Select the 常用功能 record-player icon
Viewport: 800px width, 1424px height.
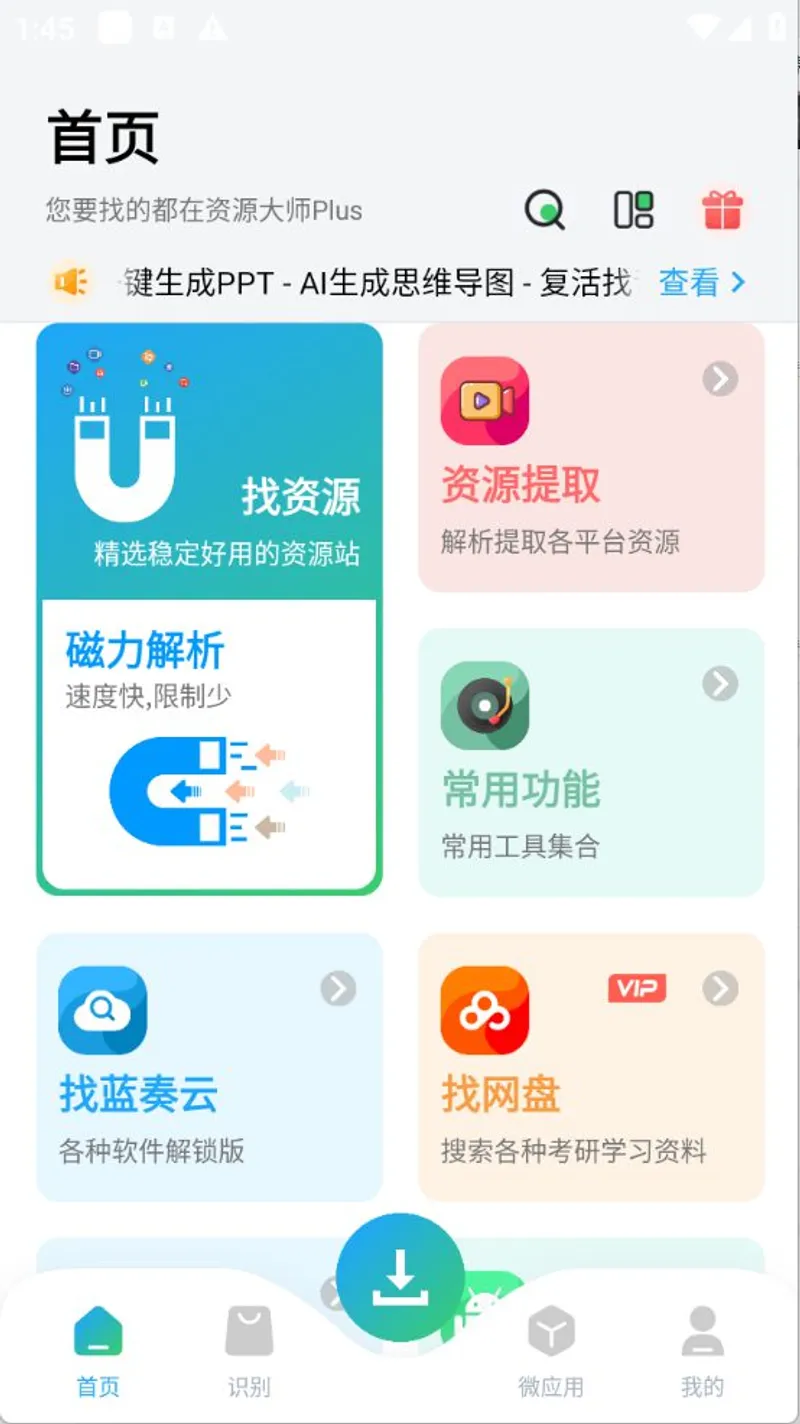coord(485,705)
